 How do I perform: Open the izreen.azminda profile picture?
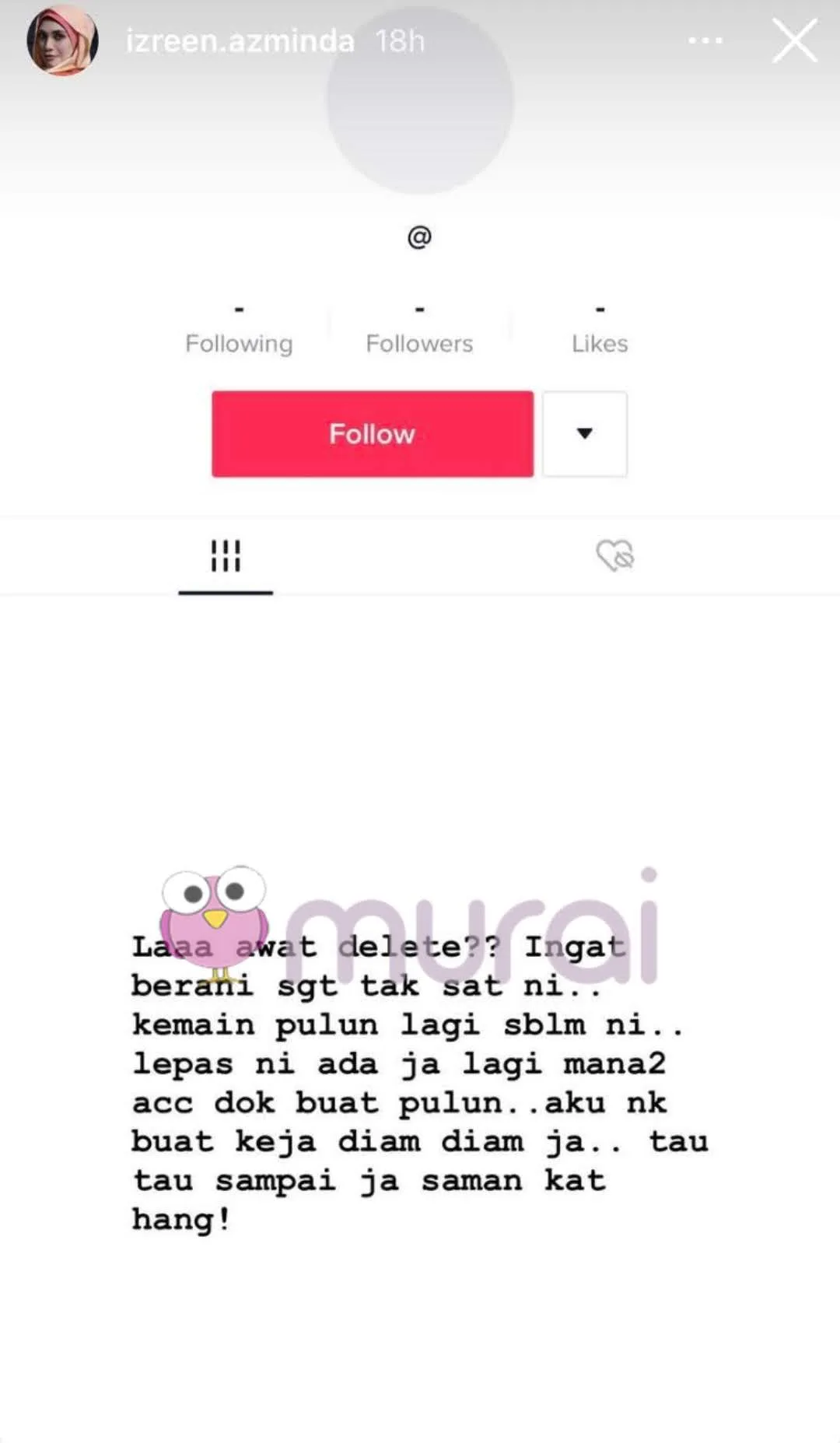[62, 40]
